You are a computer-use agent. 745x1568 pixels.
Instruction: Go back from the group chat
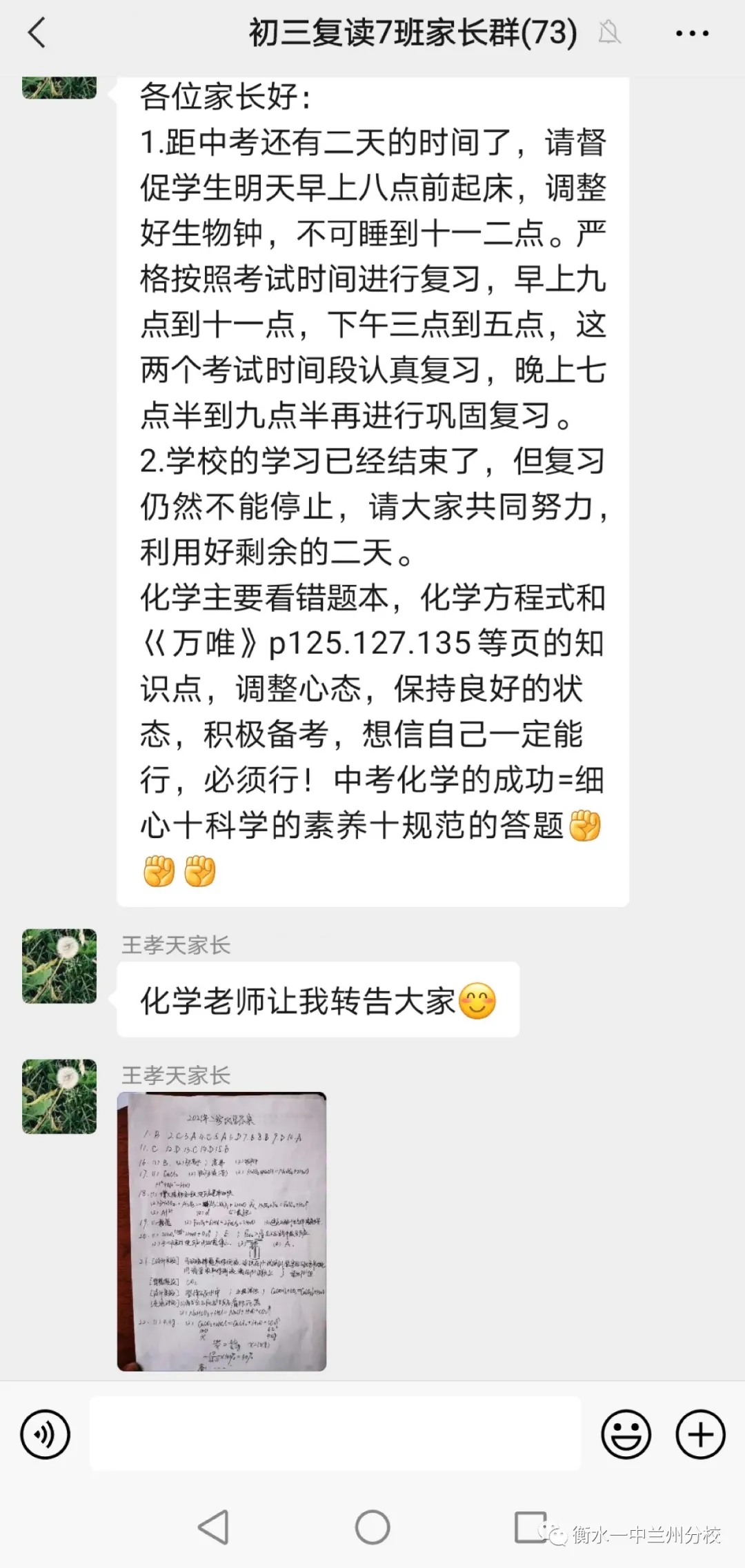tap(37, 33)
